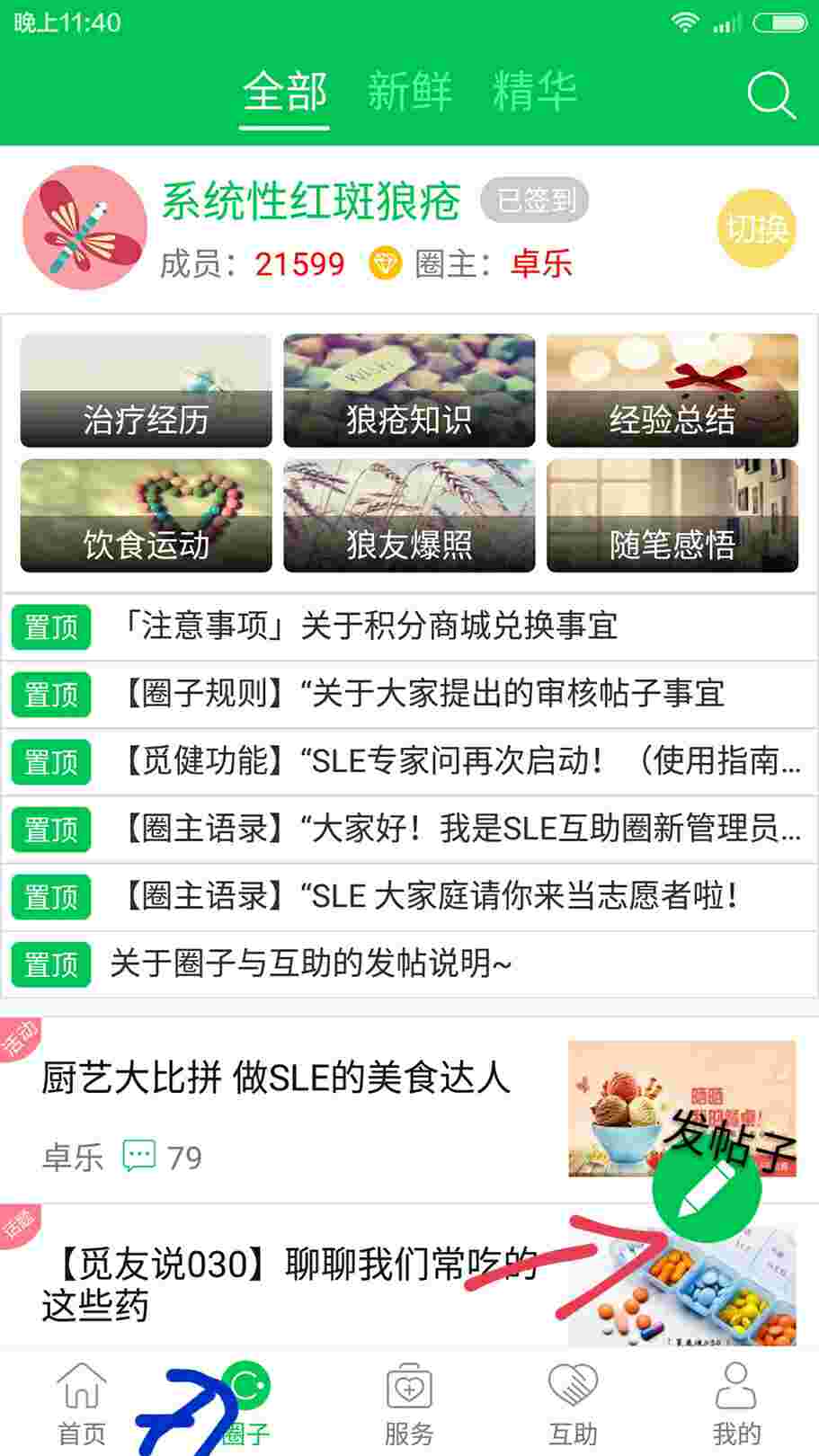Viewport: 819px width, 1456px height.
Task: Switch to the 精华 tab
Action: pos(534,92)
